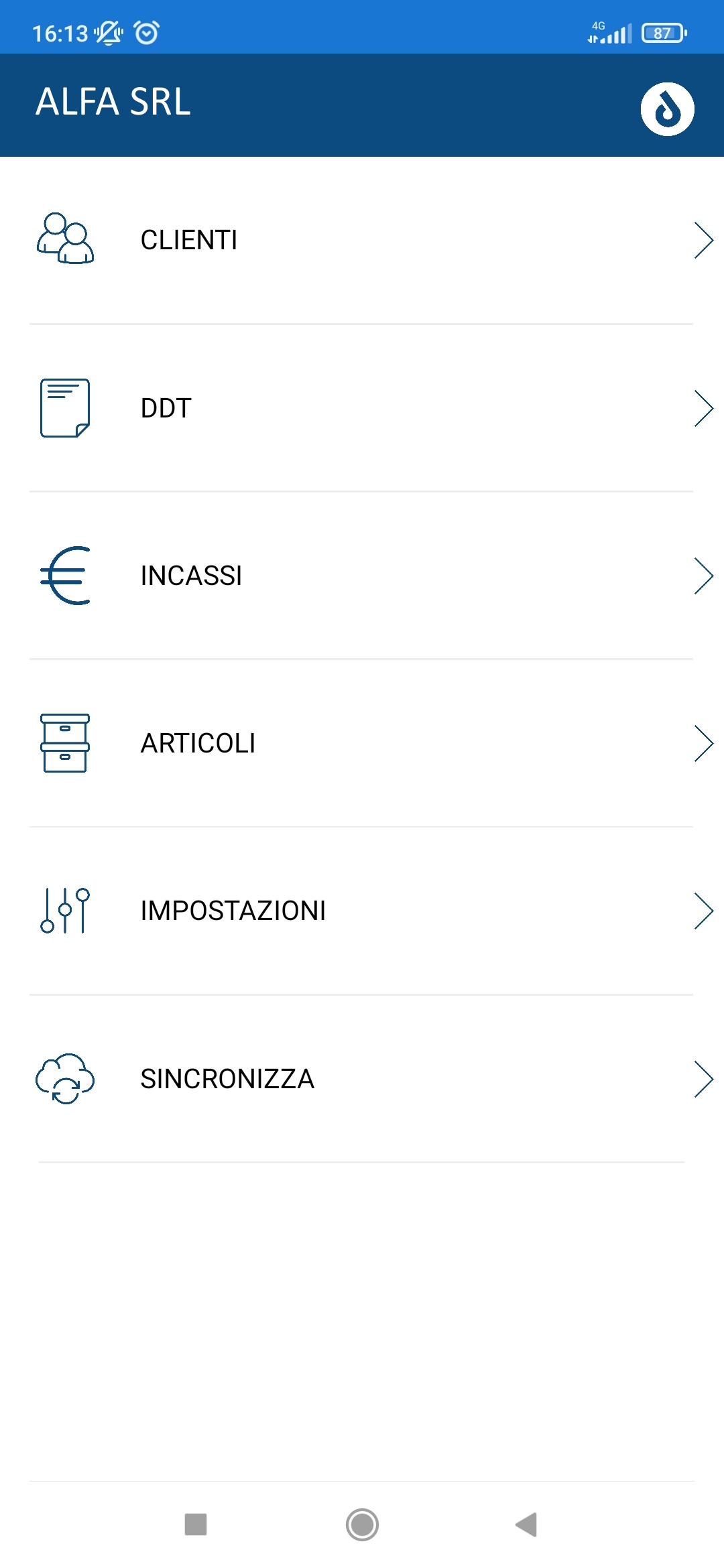Open the ARTICOLI list
Viewport: 724px width, 1568px height.
pos(362,743)
